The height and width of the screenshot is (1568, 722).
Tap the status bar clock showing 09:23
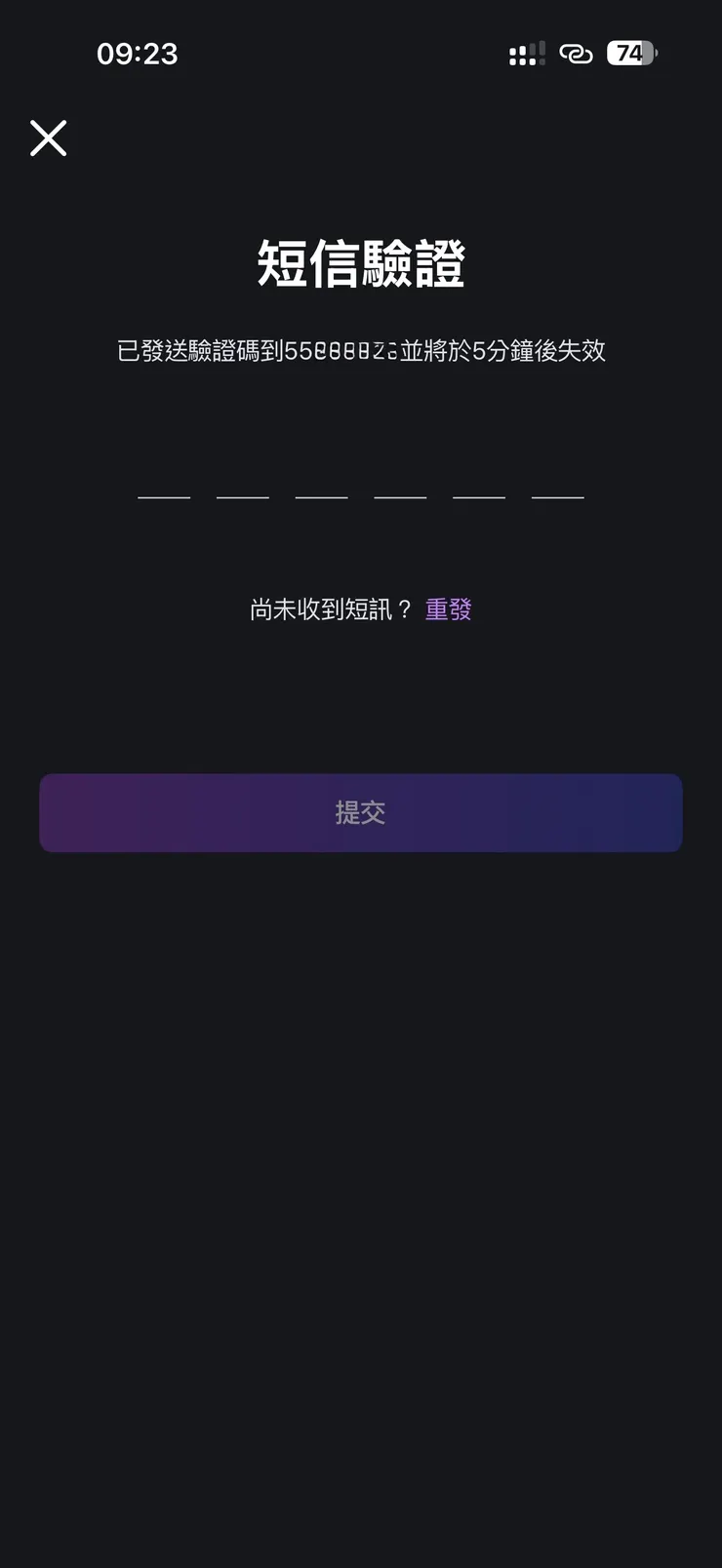click(140, 54)
